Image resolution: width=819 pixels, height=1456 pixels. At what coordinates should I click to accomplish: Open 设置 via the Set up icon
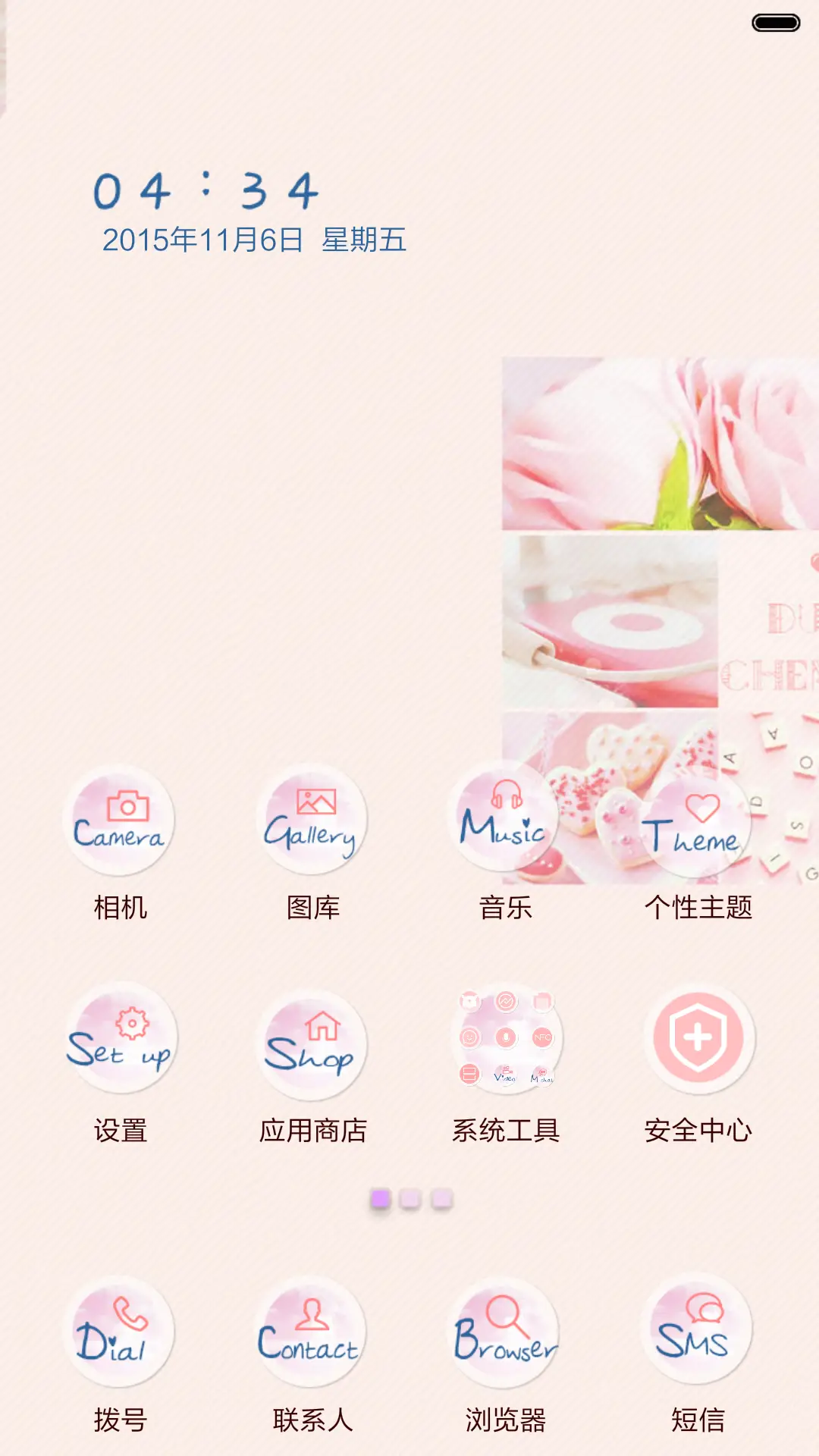coord(121,1039)
